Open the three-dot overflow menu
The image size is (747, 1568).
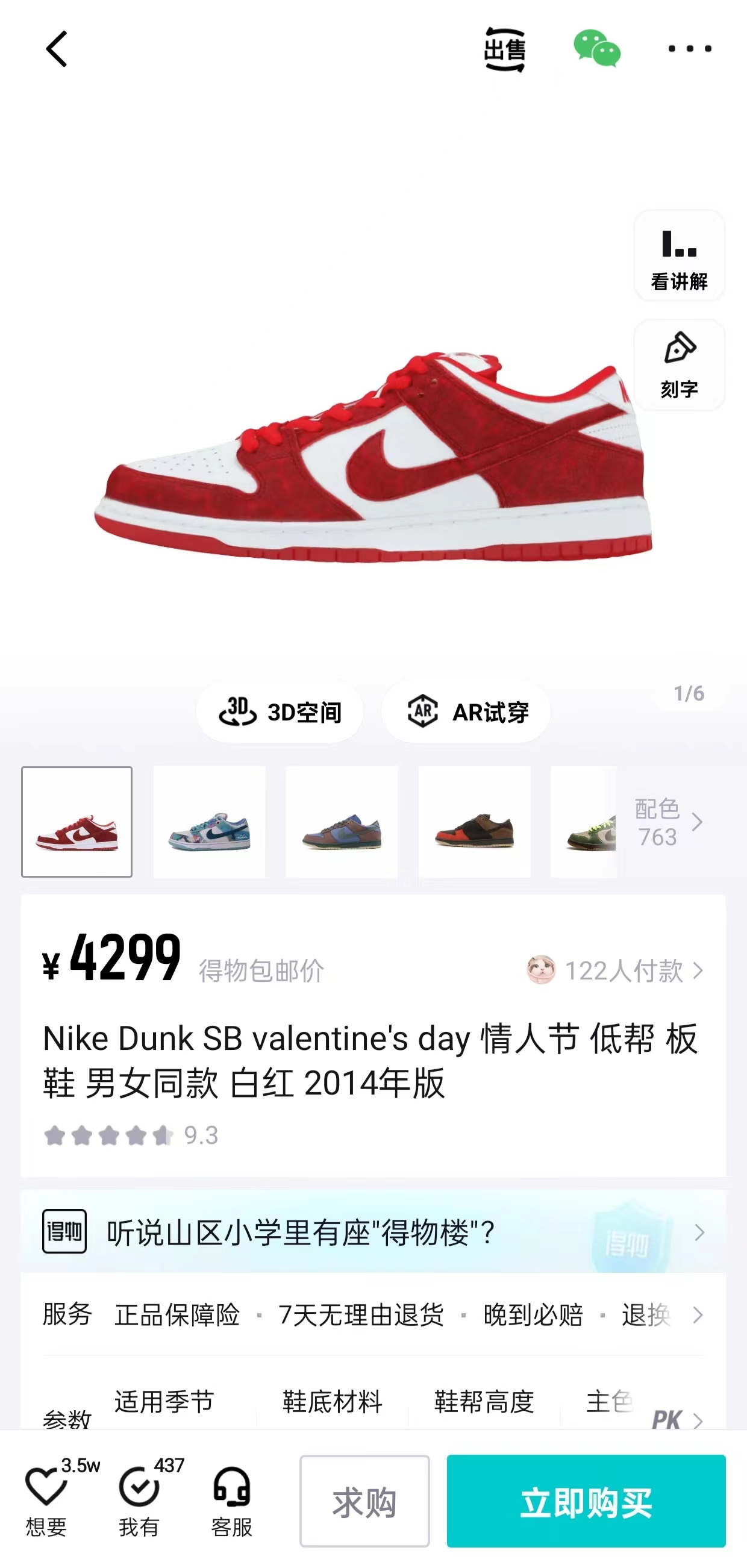coord(690,49)
